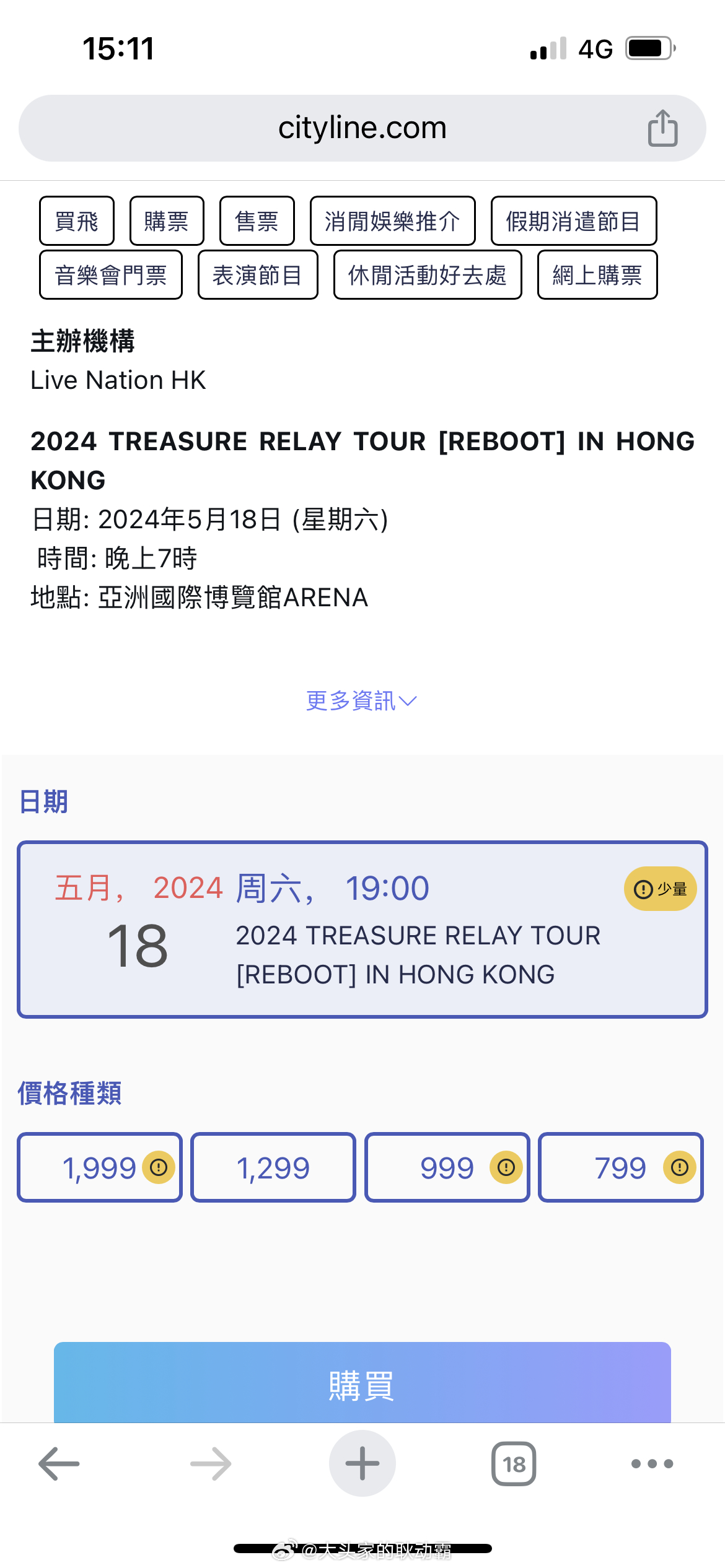Tap the 購買 purchase button

362,1385
